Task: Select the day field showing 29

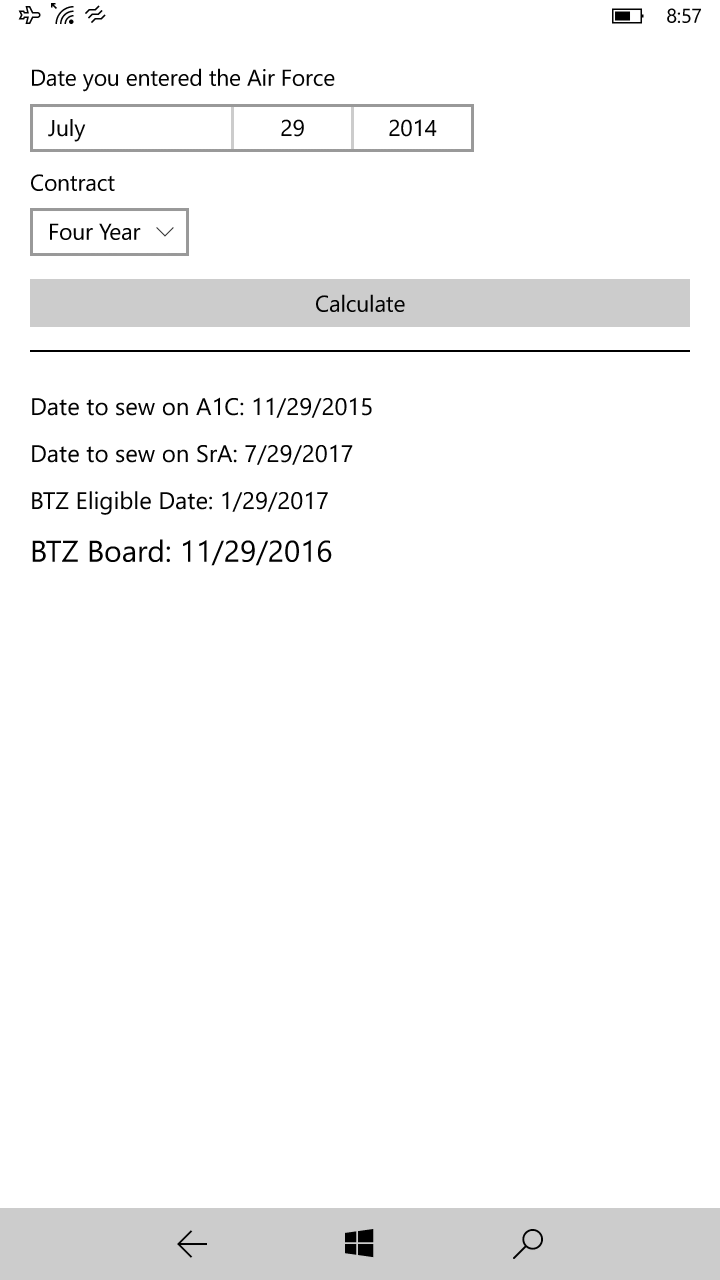Action: coord(292,128)
